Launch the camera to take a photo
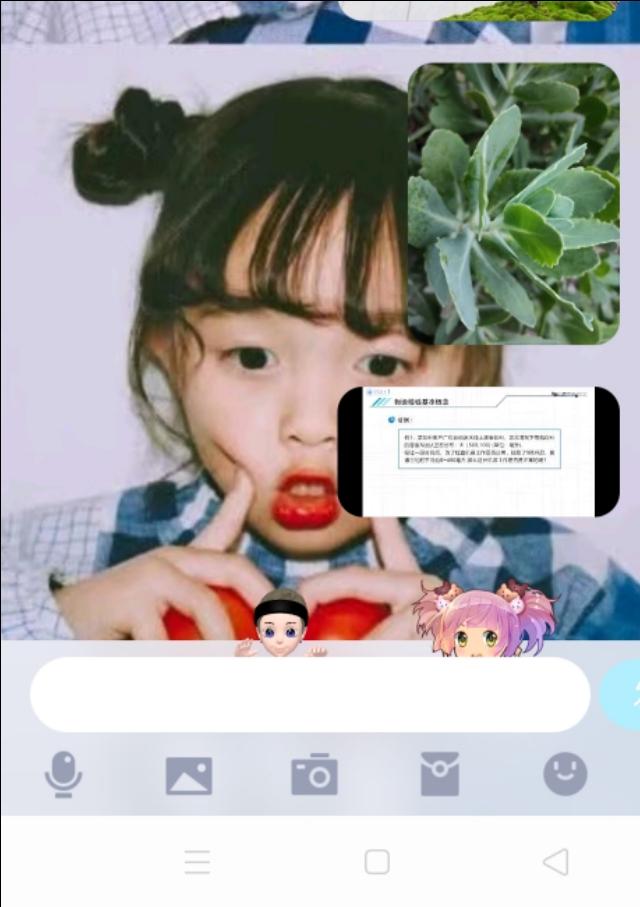The height and width of the screenshot is (907, 640). (x=314, y=775)
